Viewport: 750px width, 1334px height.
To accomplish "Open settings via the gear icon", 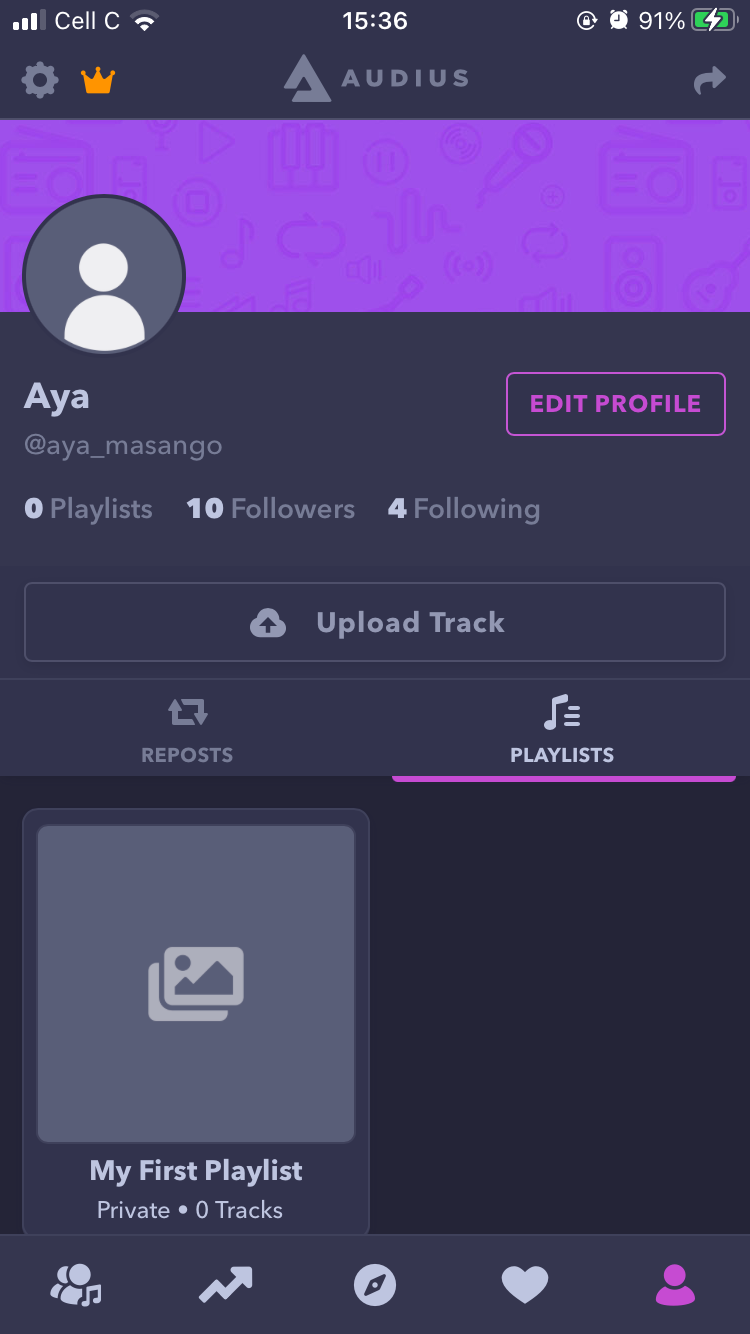I will 40,80.
